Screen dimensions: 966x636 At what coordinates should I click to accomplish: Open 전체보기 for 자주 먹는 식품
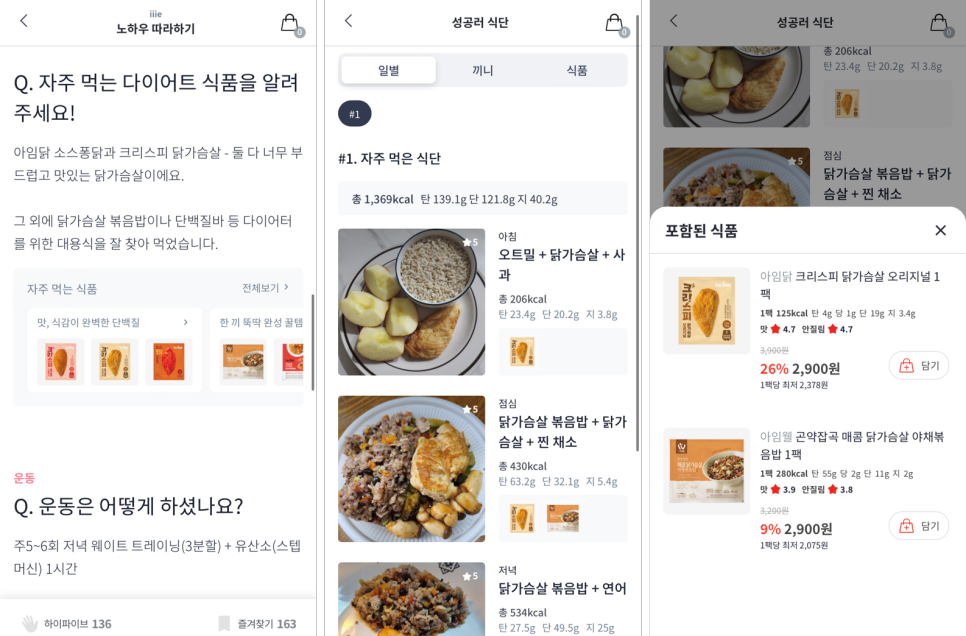tap(265, 288)
